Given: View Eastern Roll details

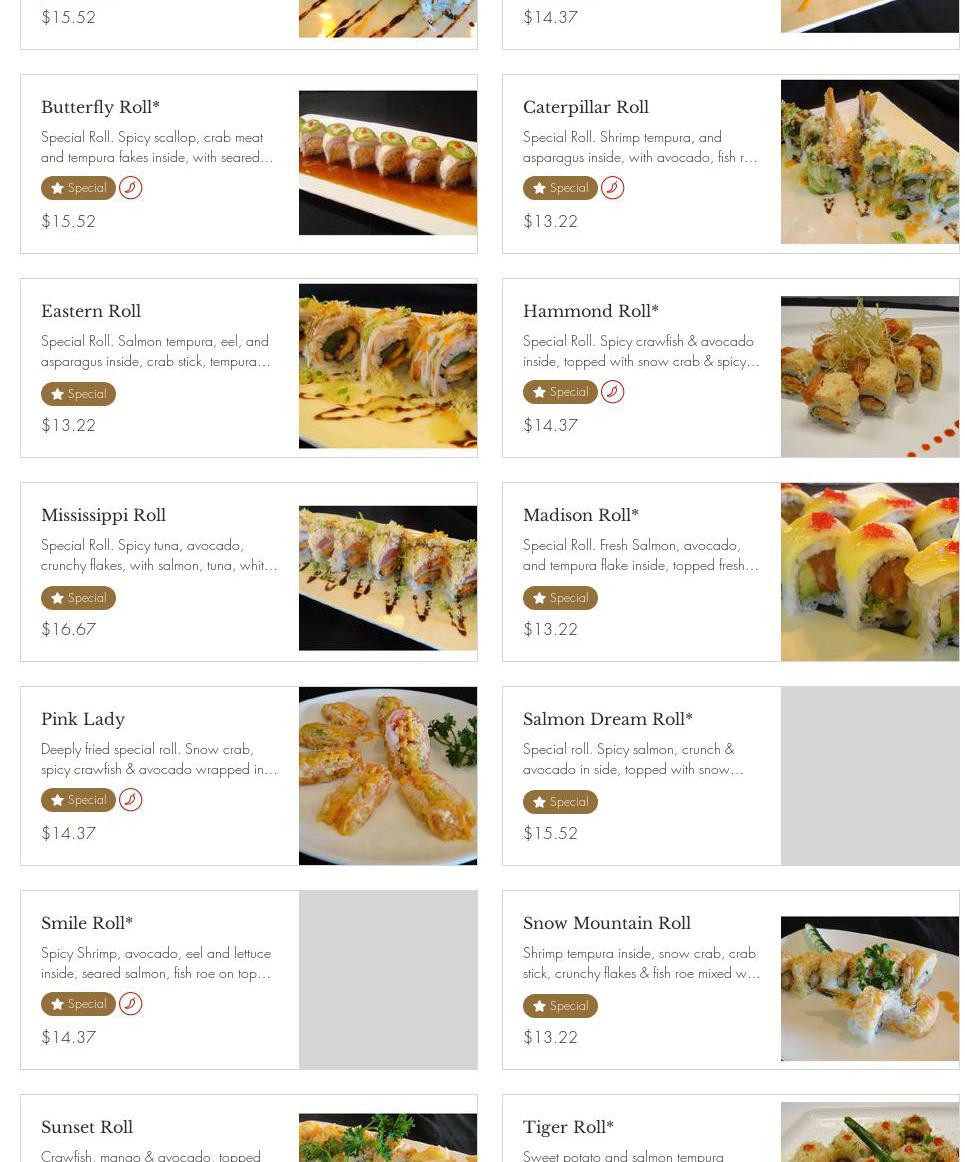Looking at the screenshot, I should [x=91, y=312].
